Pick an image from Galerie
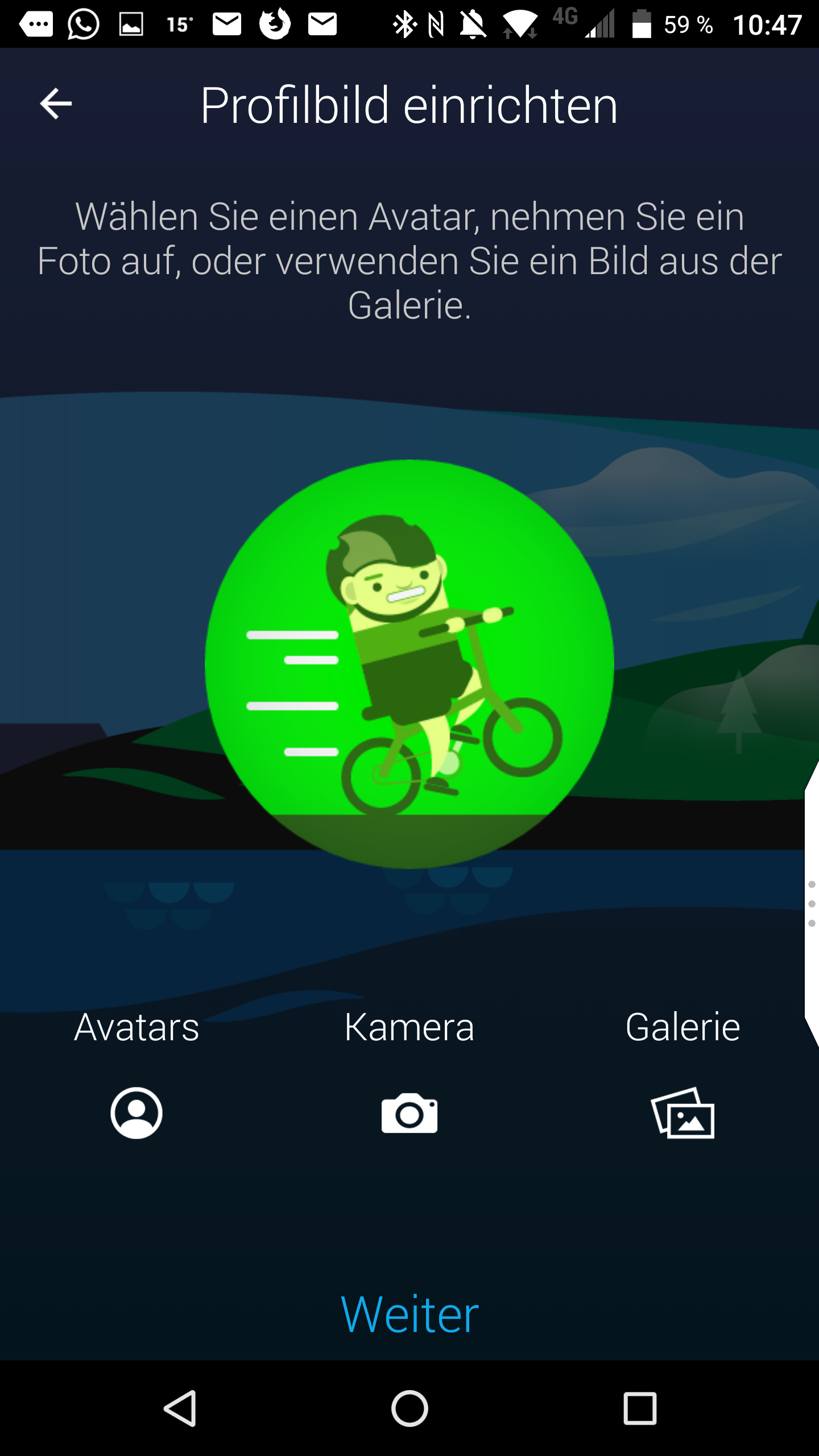Viewport: 819px width, 1456px height. click(x=682, y=1112)
